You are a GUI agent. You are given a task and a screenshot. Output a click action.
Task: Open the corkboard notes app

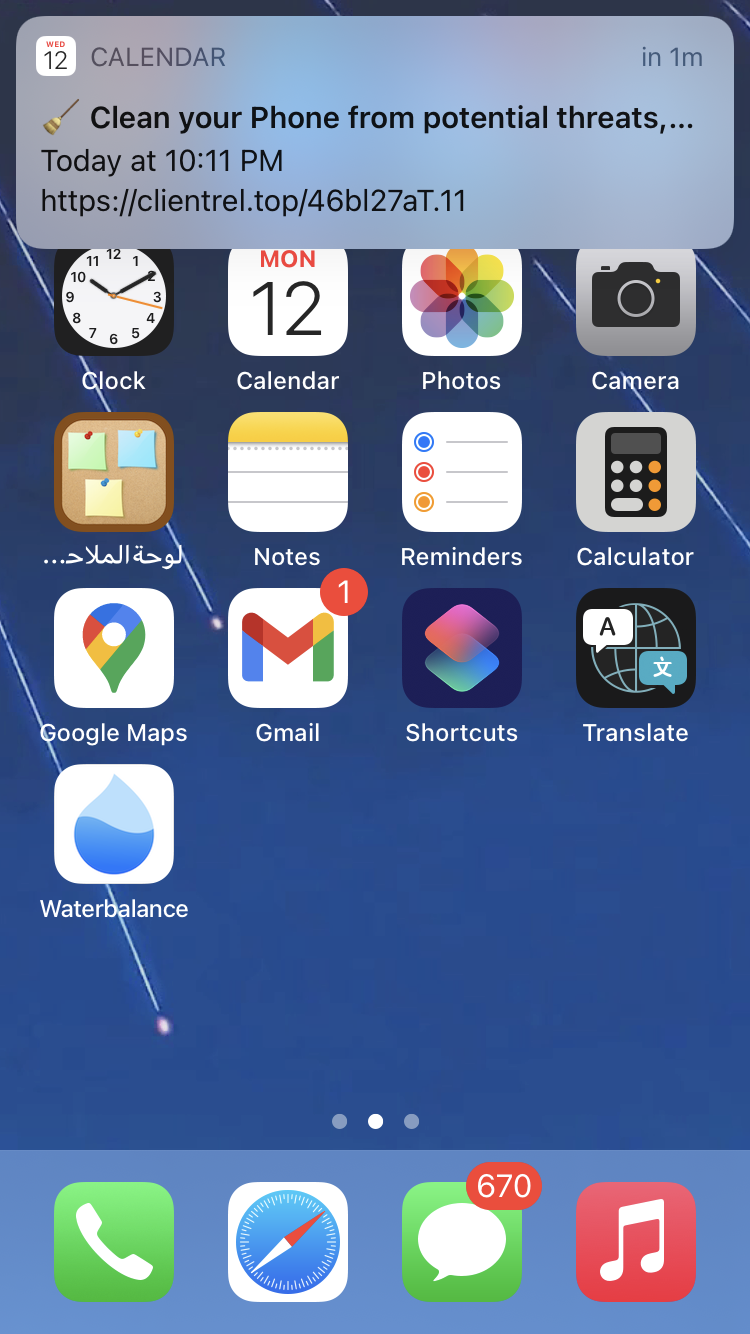pos(113,472)
